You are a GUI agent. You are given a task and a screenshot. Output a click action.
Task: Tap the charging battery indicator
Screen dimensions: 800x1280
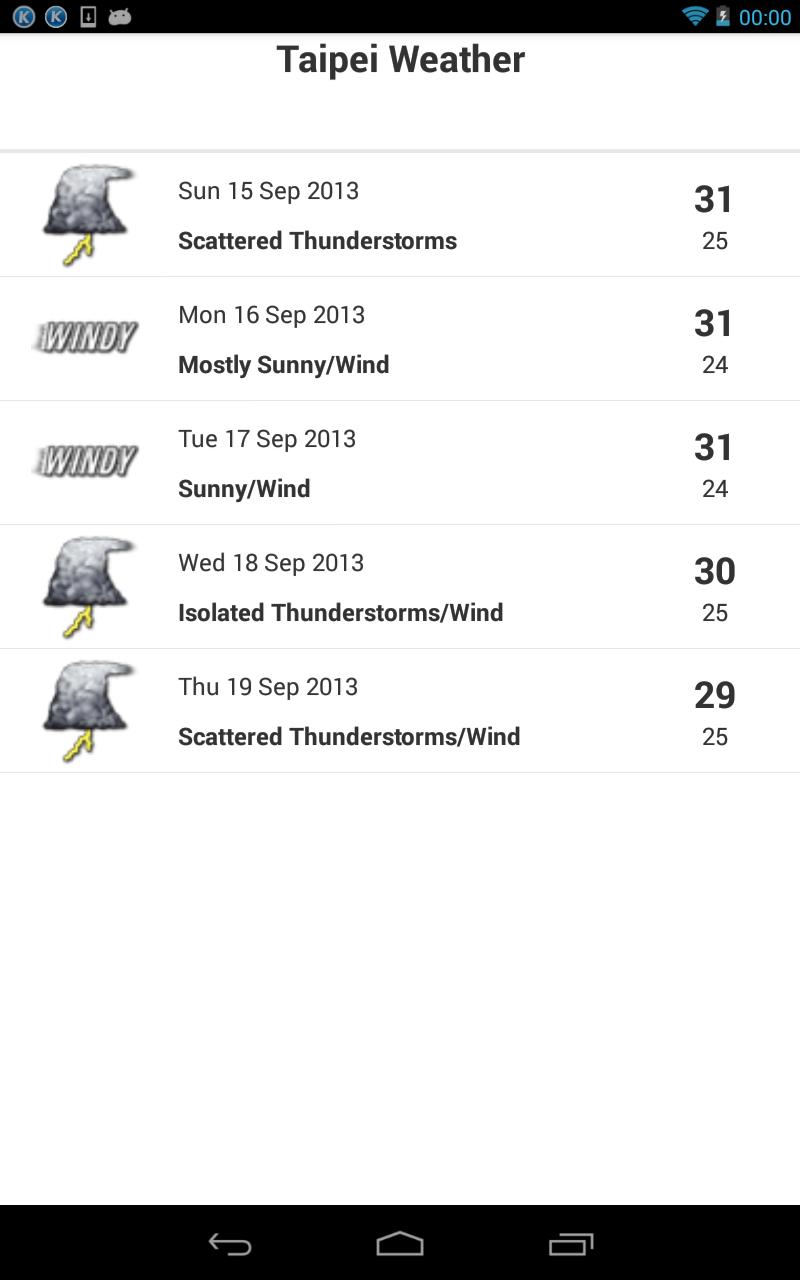pos(722,16)
